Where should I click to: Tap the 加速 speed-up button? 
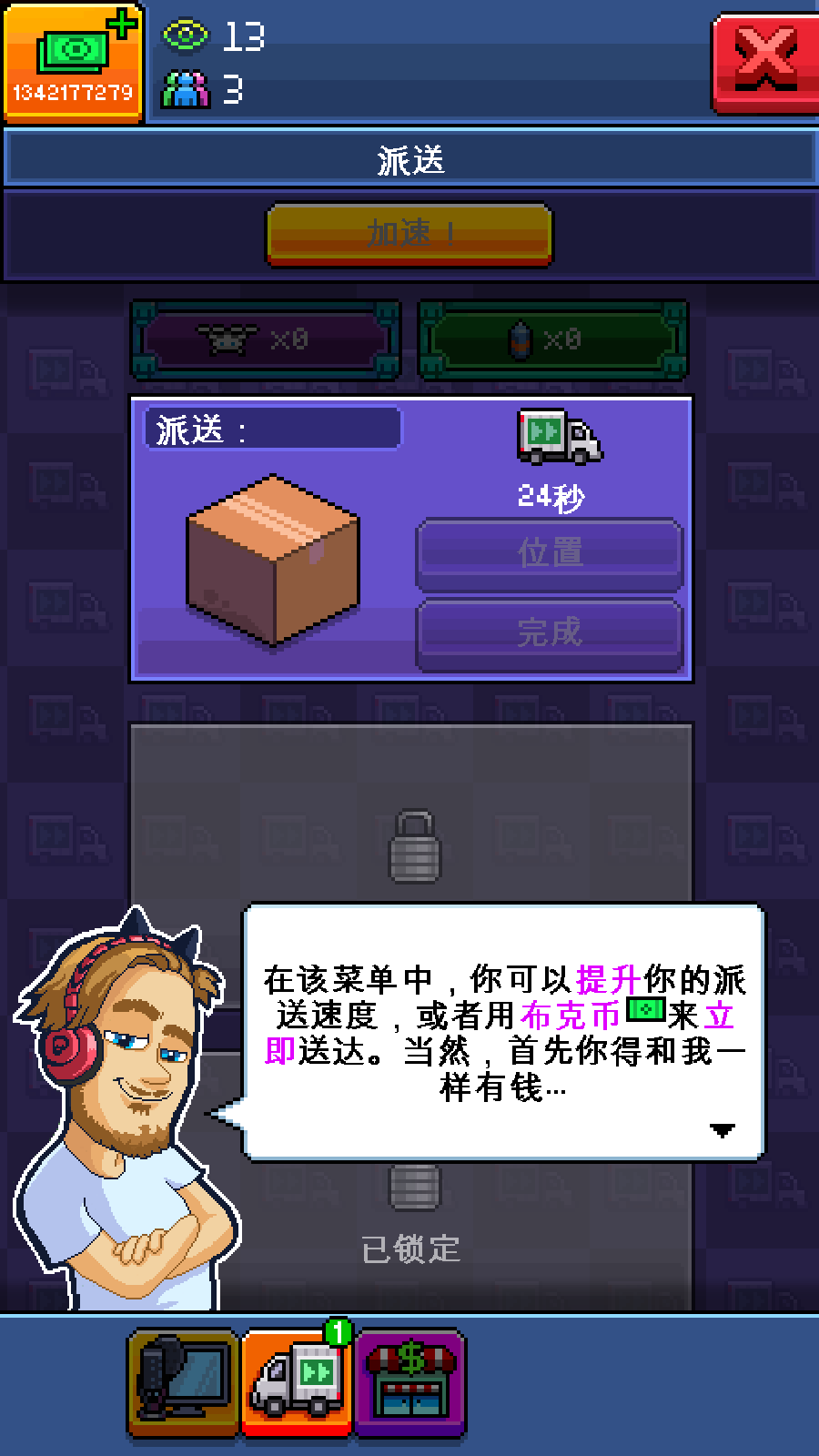point(409,234)
